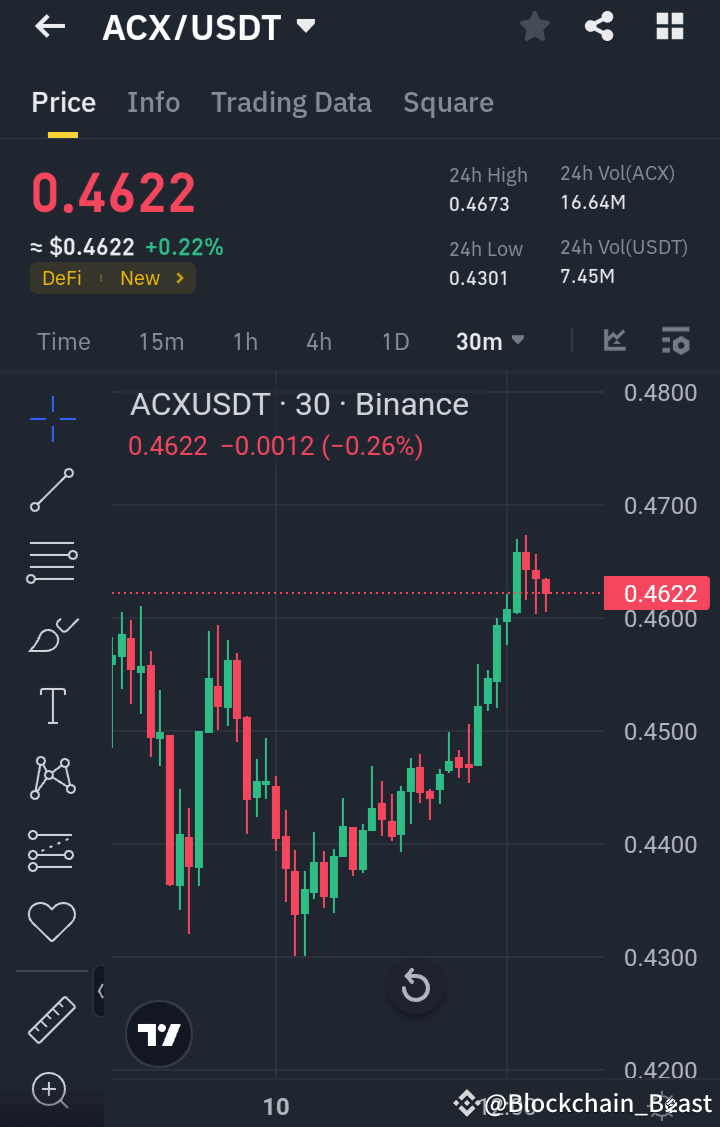The height and width of the screenshot is (1127, 720).
Task: Open the XABCD pattern tool
Action: pyautogui.click(x=52, y=776)
